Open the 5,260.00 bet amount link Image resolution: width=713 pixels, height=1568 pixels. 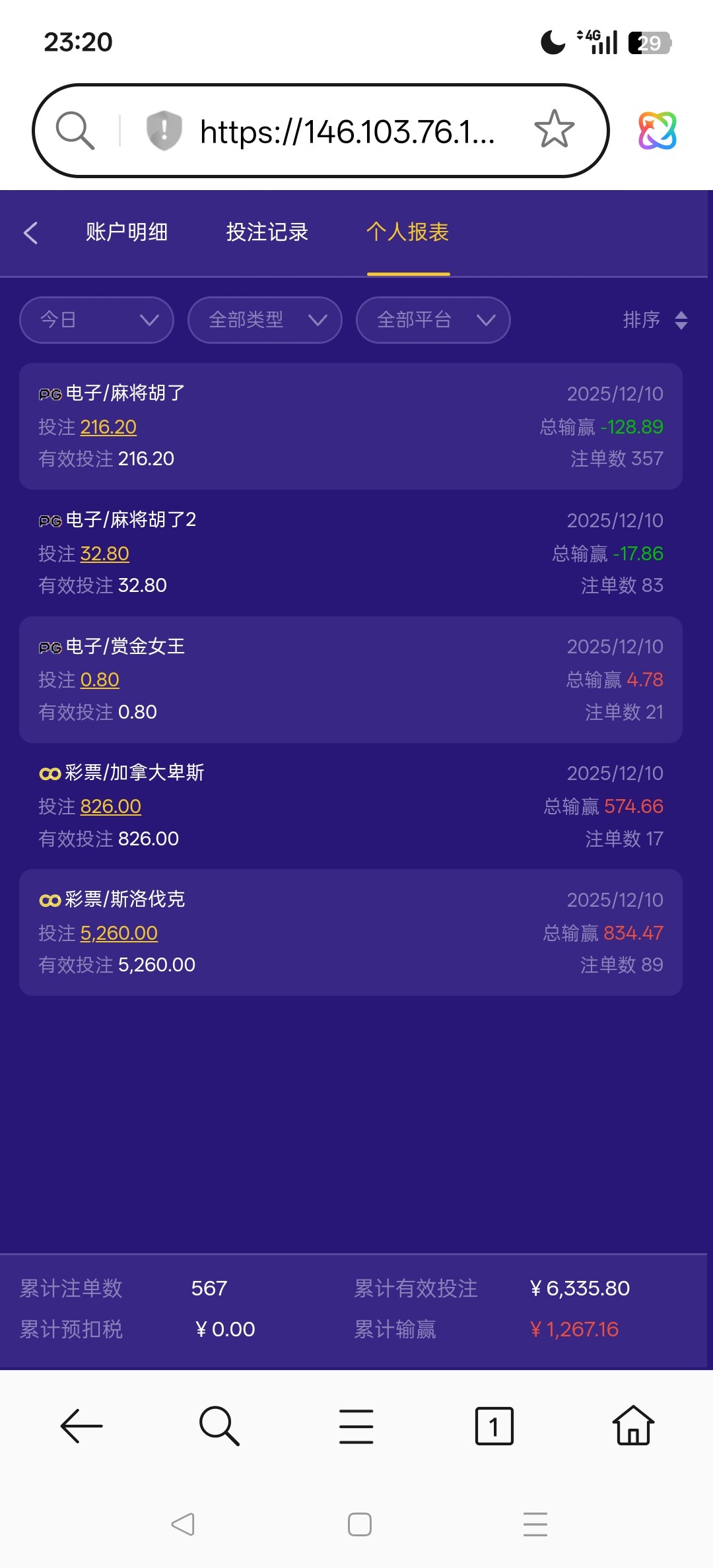119,933
